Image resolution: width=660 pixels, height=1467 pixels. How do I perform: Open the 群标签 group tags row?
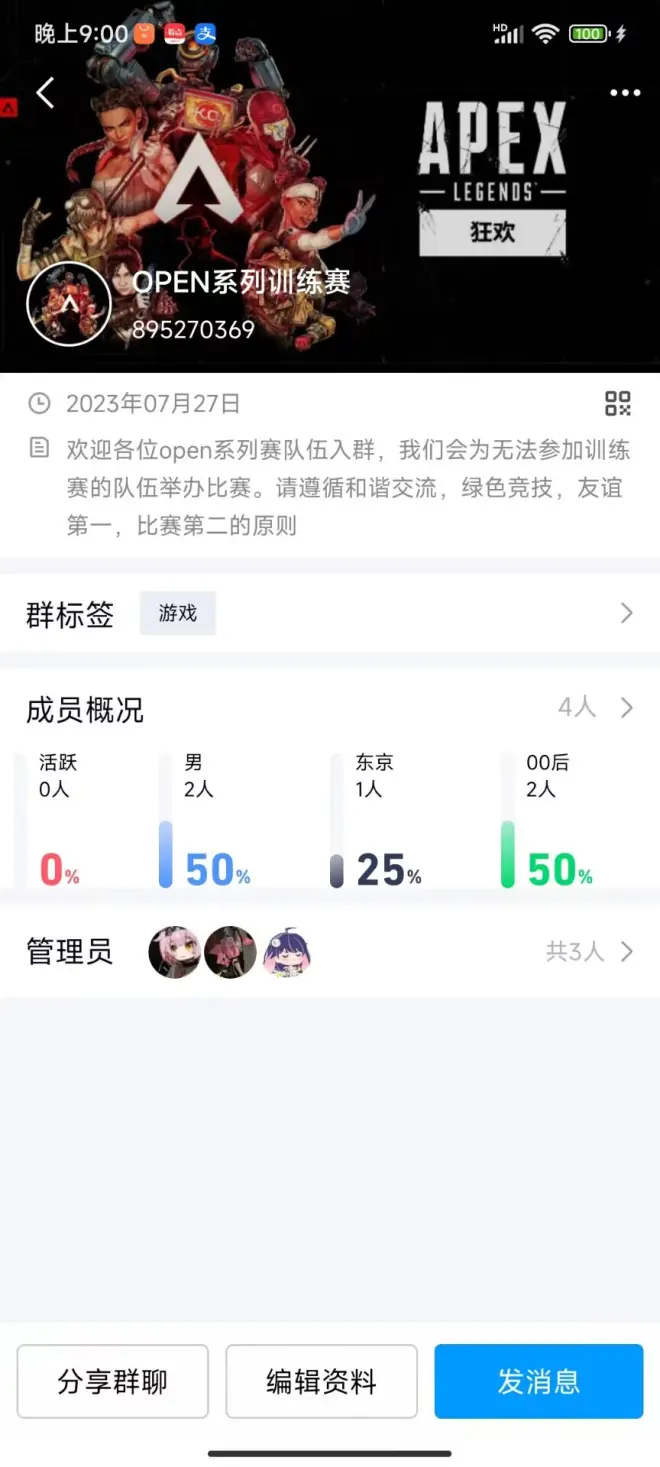330,613
